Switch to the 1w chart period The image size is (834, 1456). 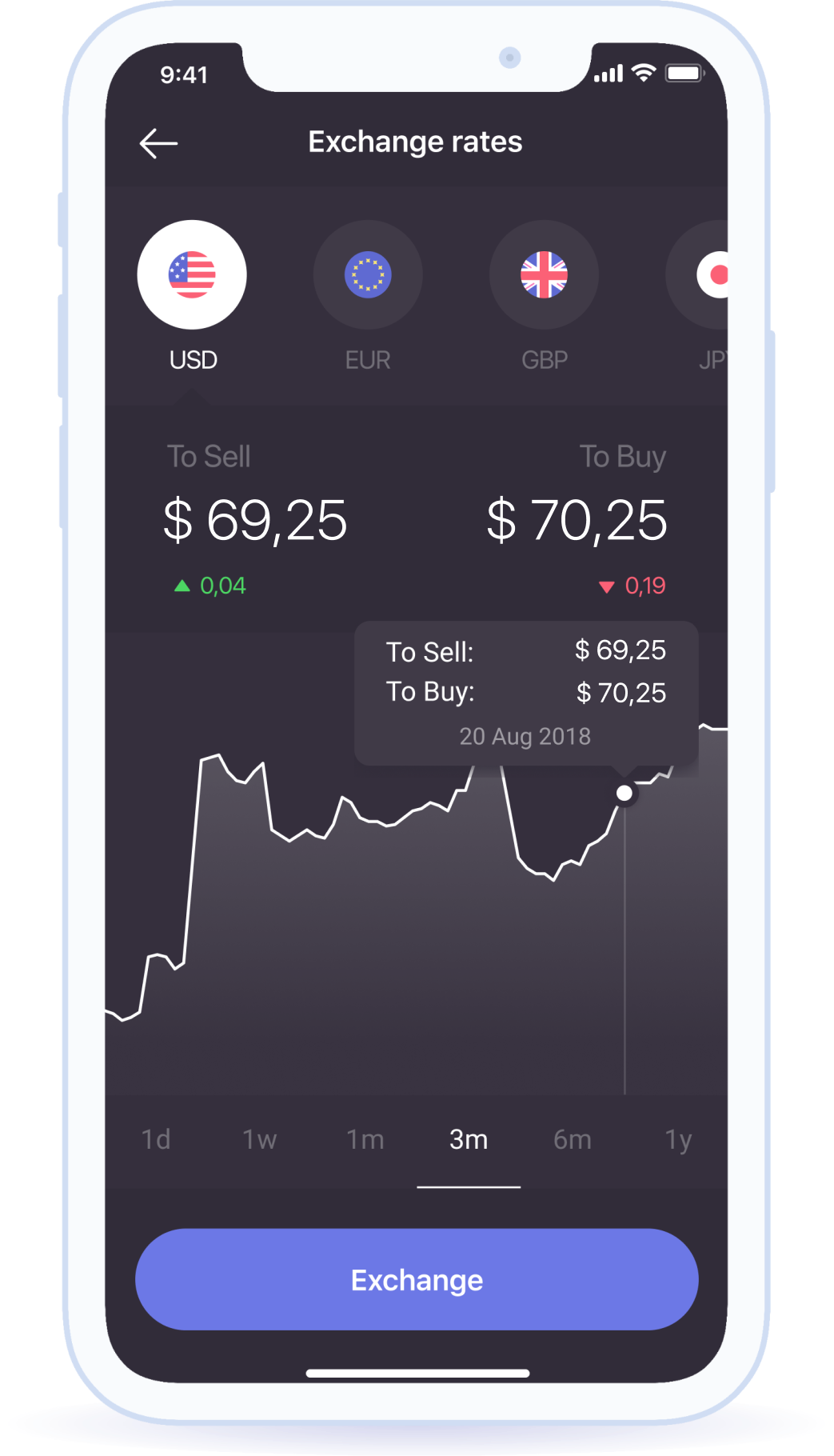(258, 1138)
